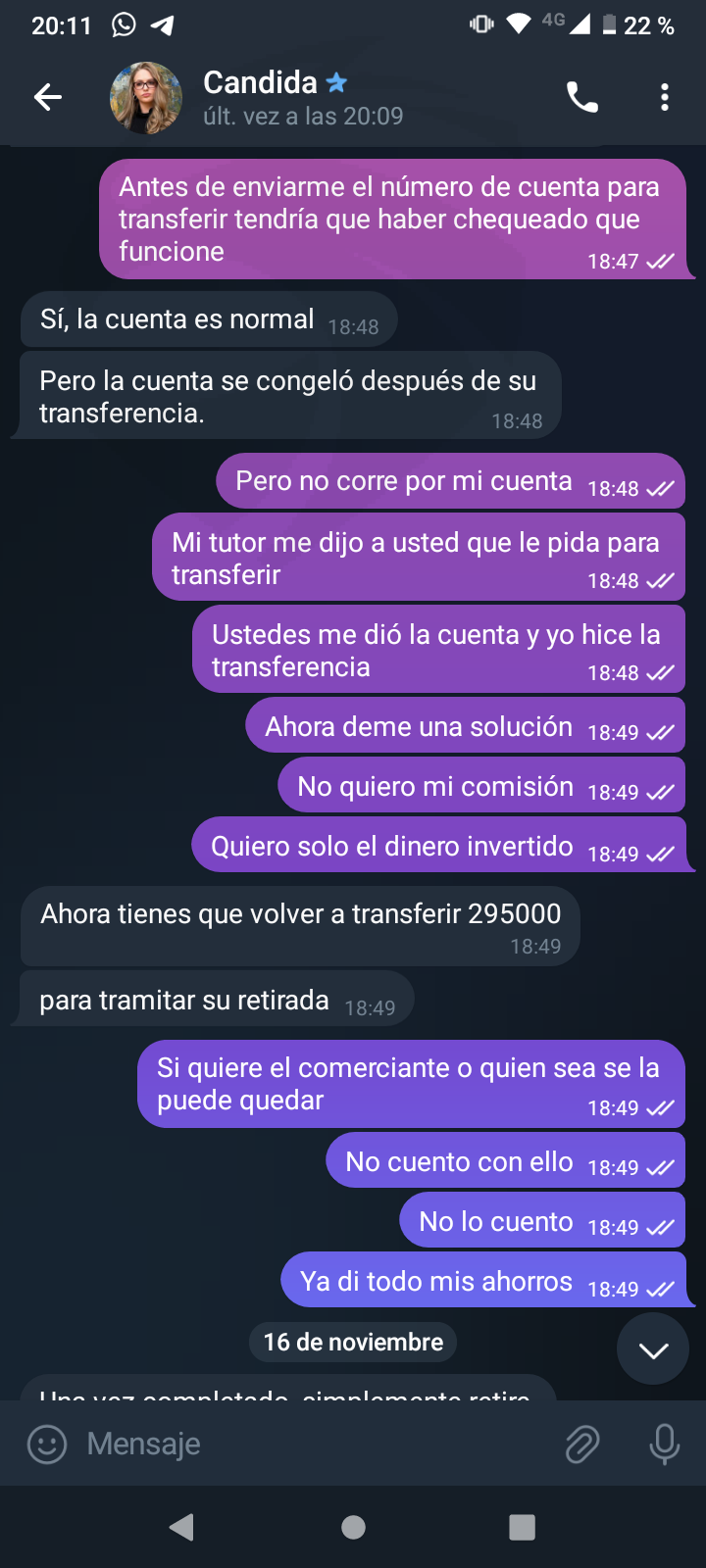The height and width of the screenshot is (1568, 706).
Task: Tap the microphone to record voice
Action: (x=664, y=1444)
